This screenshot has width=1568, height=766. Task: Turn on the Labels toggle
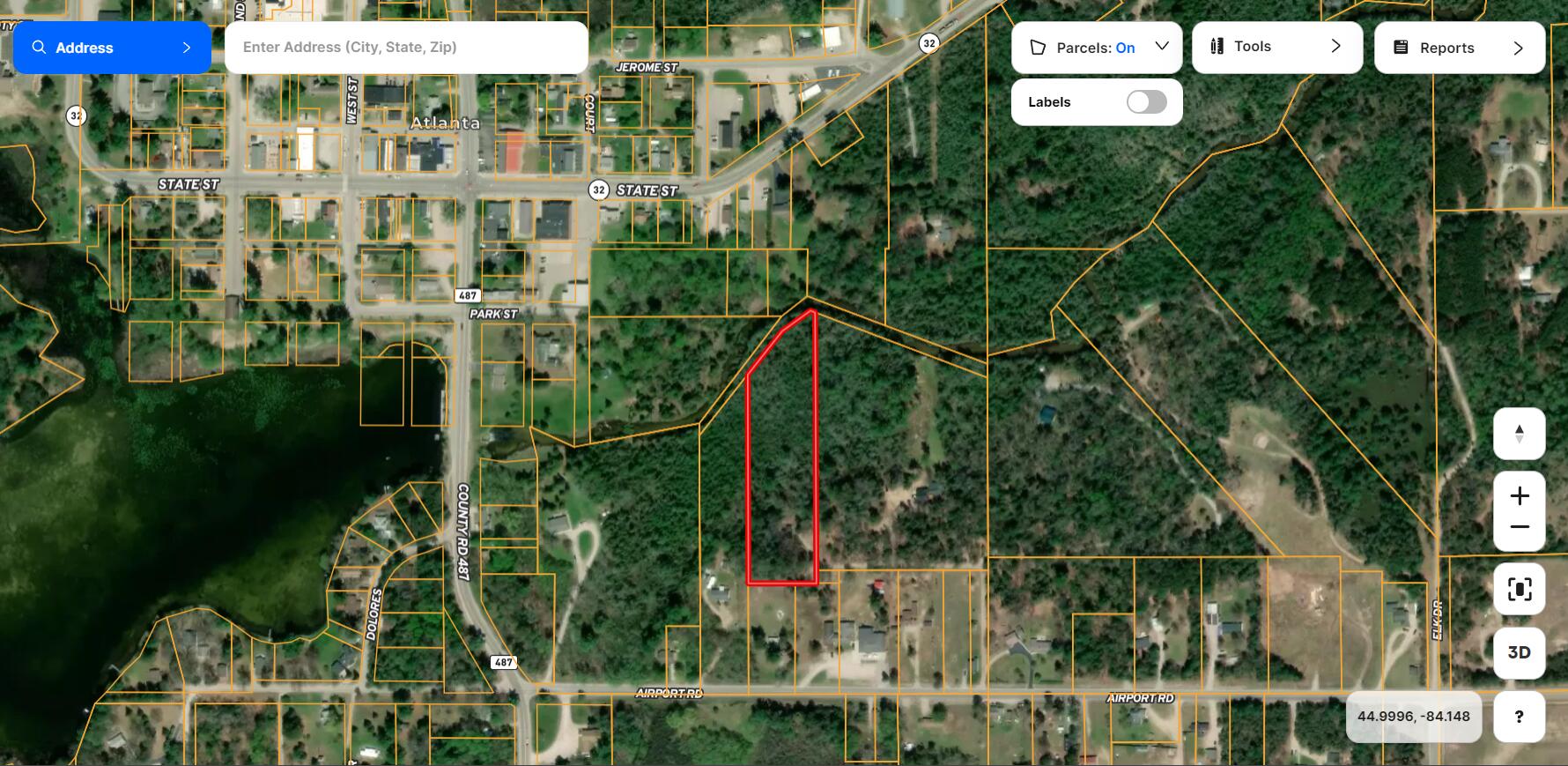point(1146,102)
